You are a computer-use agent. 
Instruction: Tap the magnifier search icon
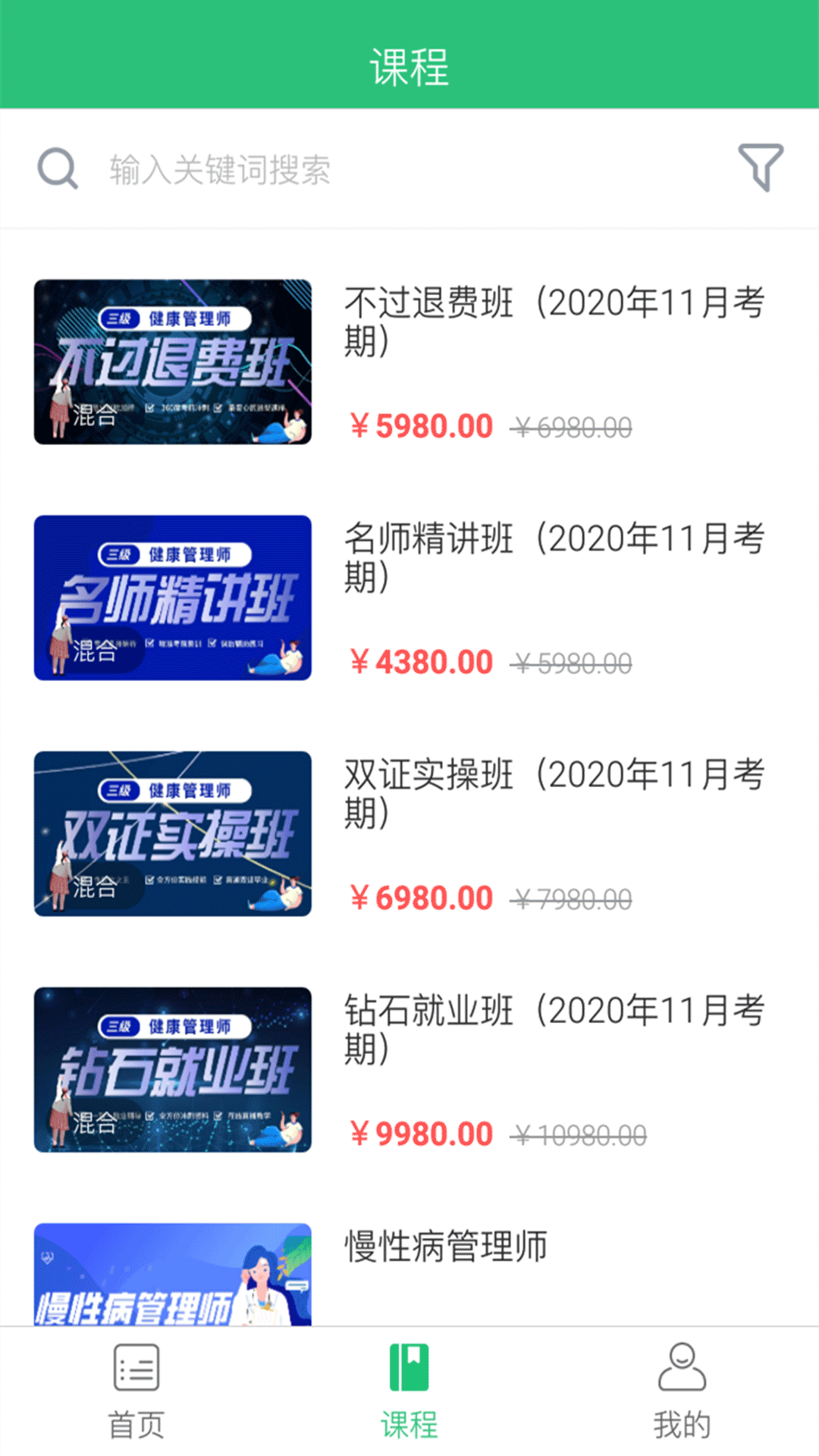[58, 168]
